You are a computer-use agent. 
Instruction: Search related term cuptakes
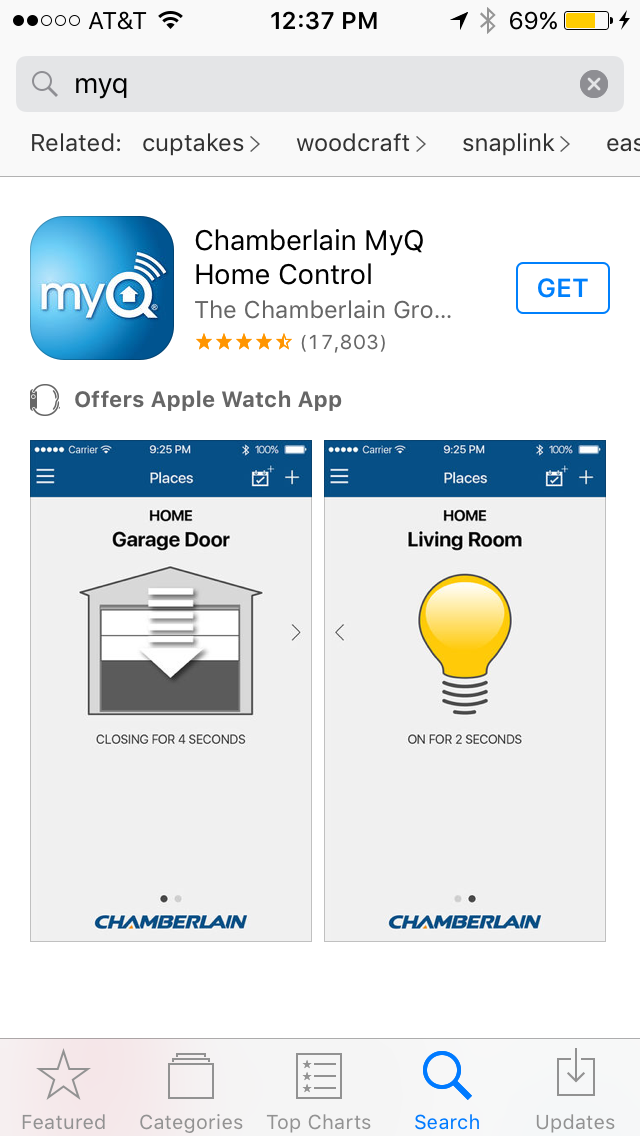tap(201, 143)
